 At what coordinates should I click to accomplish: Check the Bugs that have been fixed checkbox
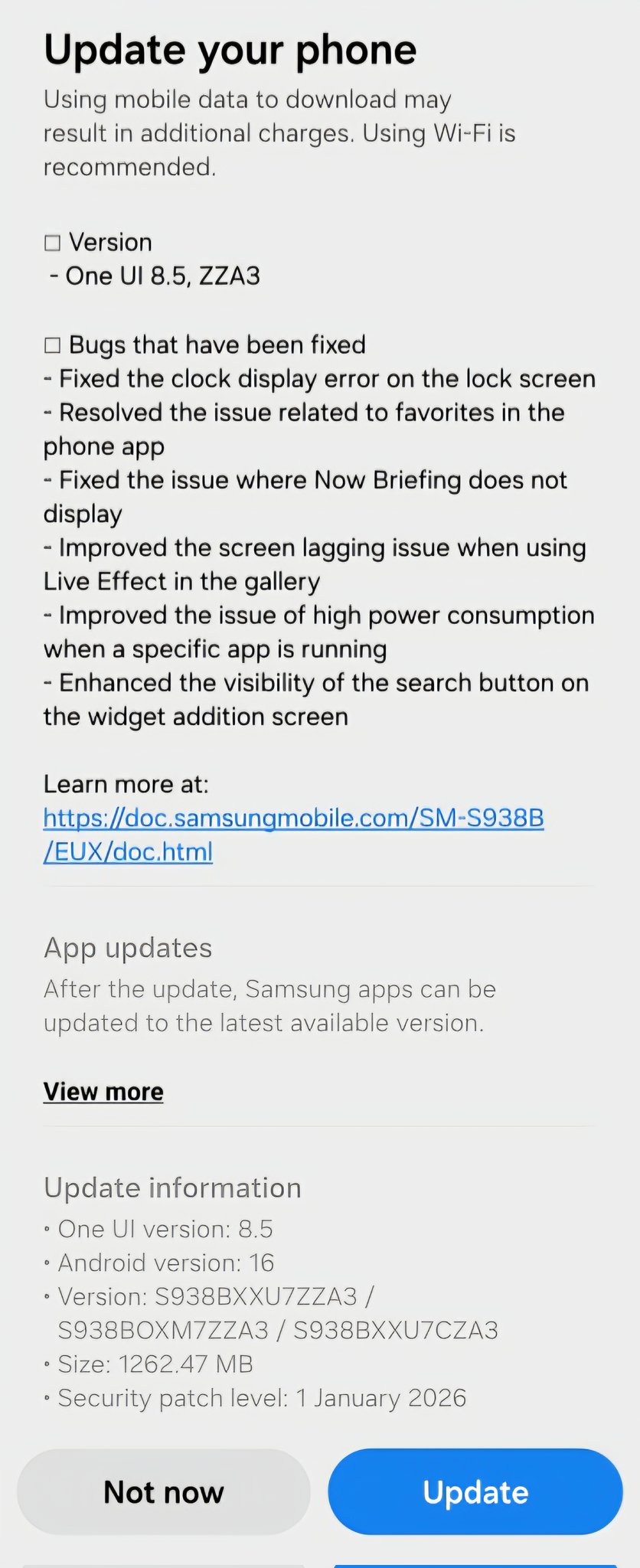tap(52, 345)
